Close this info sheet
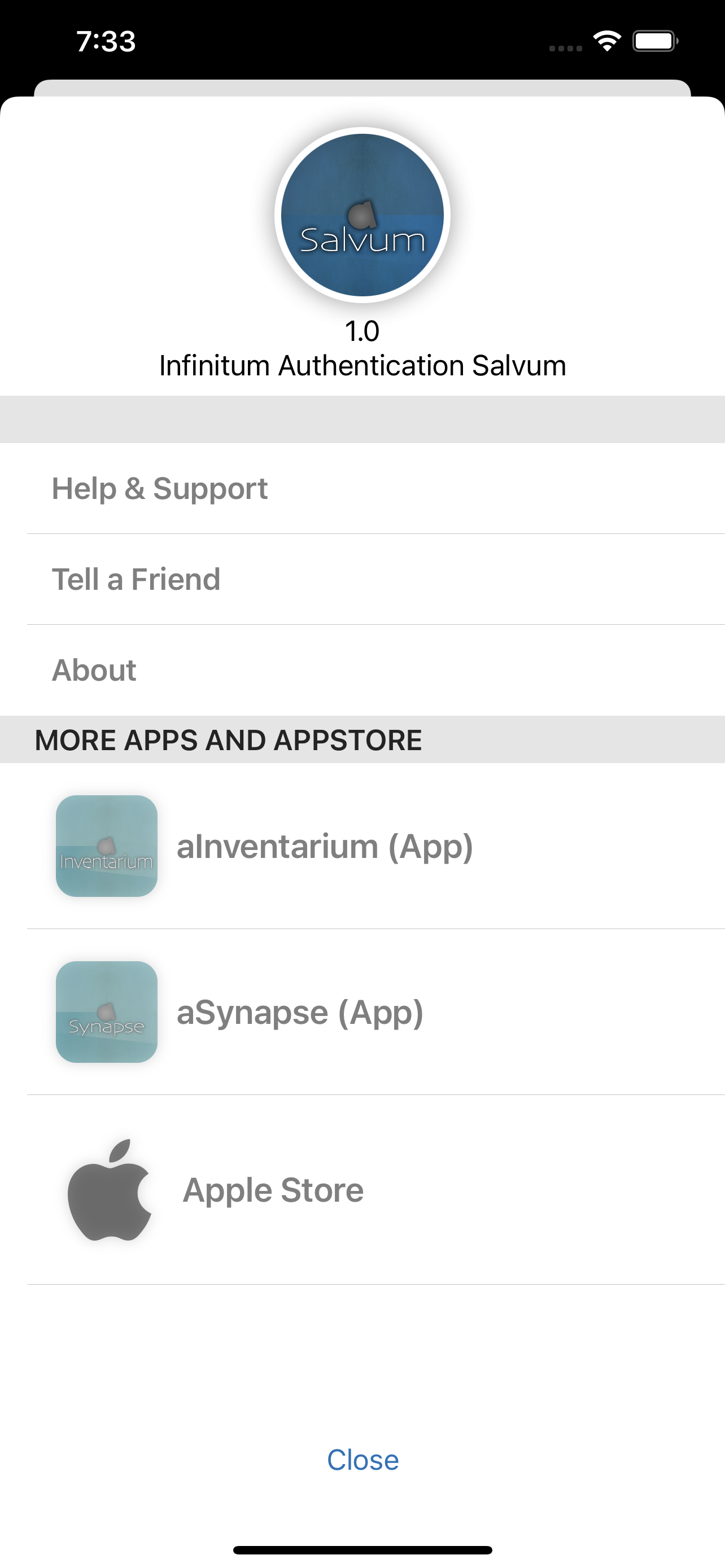 tap(363, 1460)
